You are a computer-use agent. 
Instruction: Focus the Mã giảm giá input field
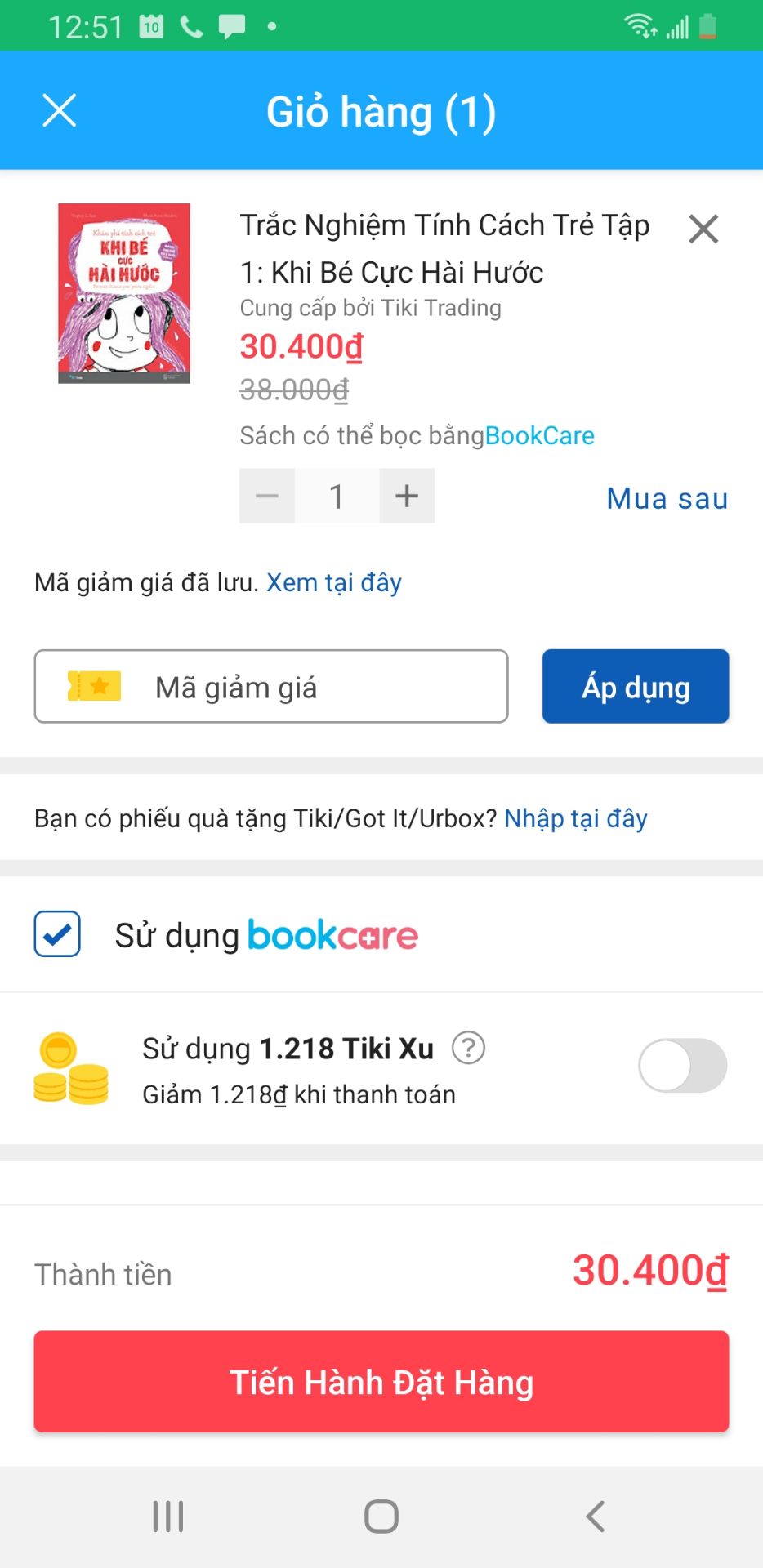[x=271, y=687]
